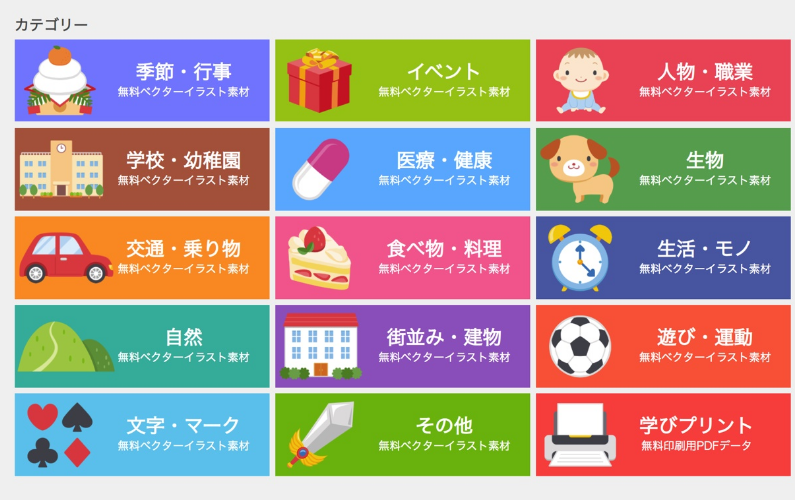
Task: Tap the 生活・モノ category tile
Action: pos(663,257)
